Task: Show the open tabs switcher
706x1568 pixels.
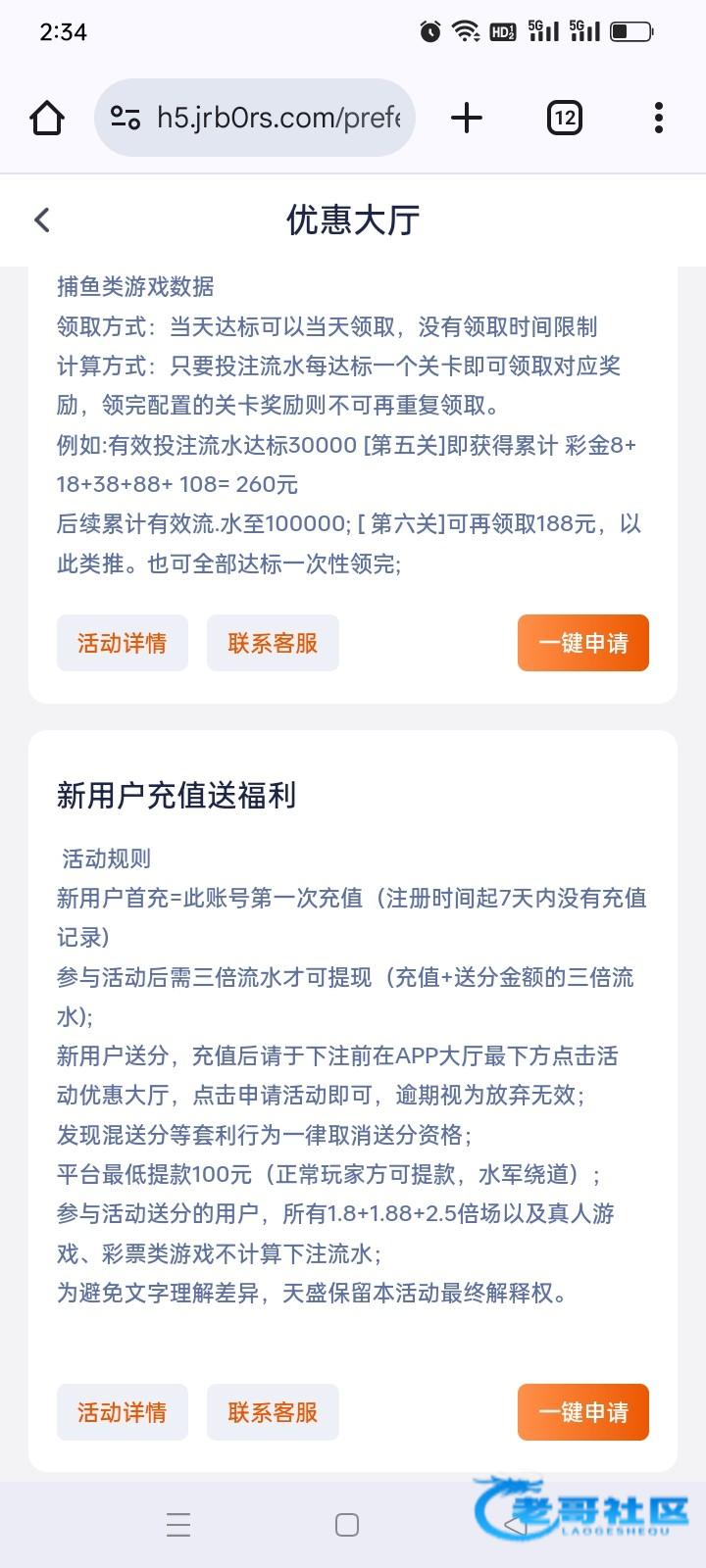Action: click(564, 119)
